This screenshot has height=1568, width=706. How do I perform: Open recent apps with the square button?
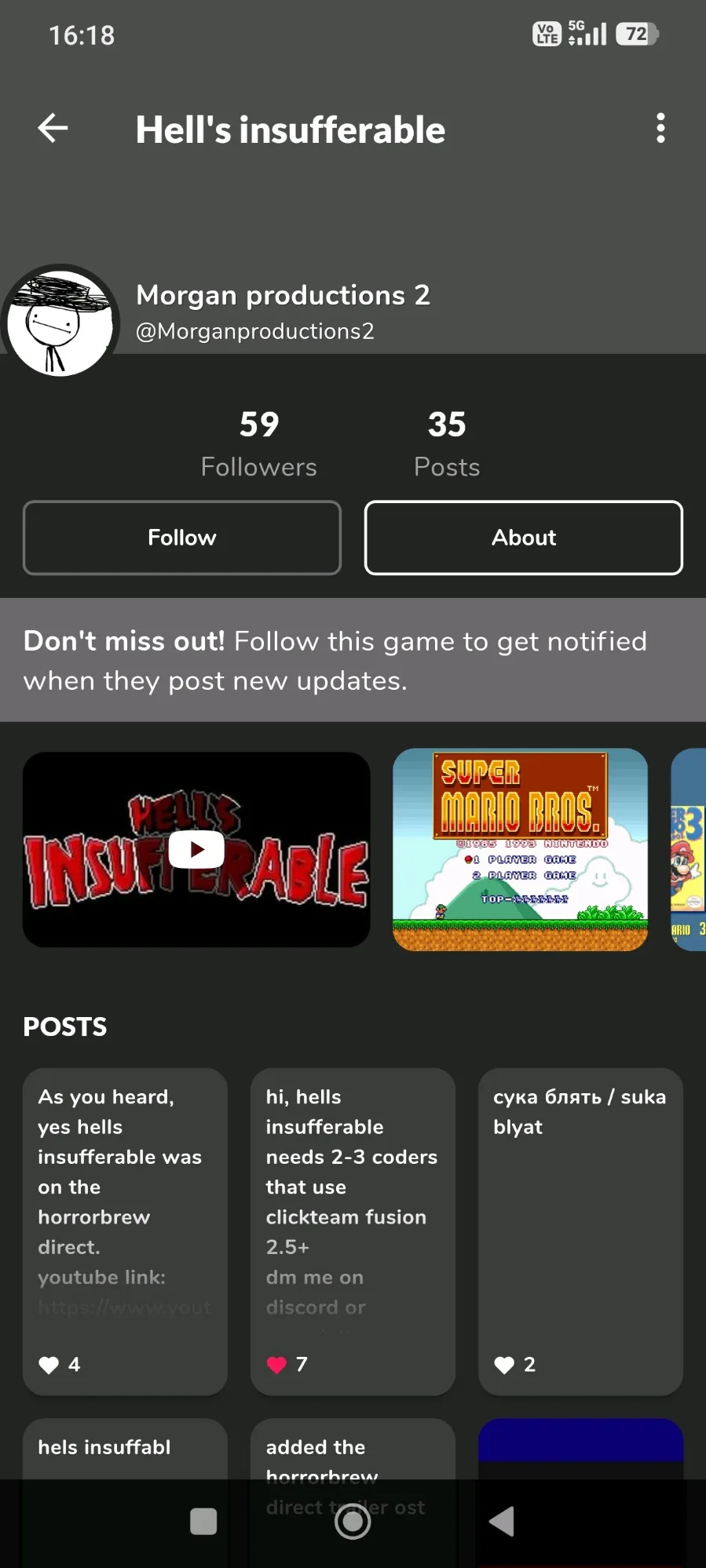(203, 1522)
